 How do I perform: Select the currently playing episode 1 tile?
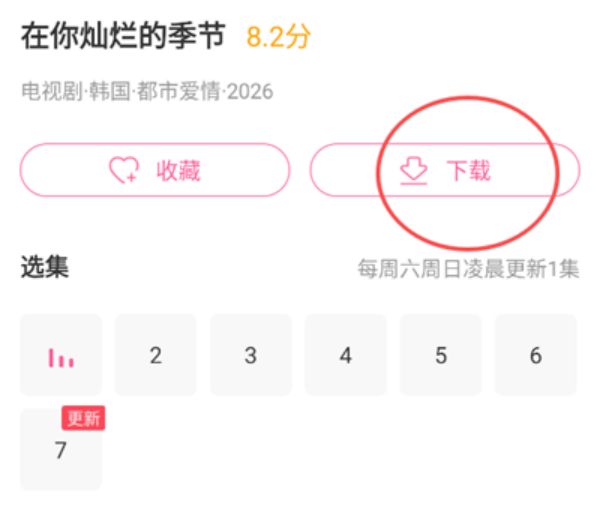(61, 355)
